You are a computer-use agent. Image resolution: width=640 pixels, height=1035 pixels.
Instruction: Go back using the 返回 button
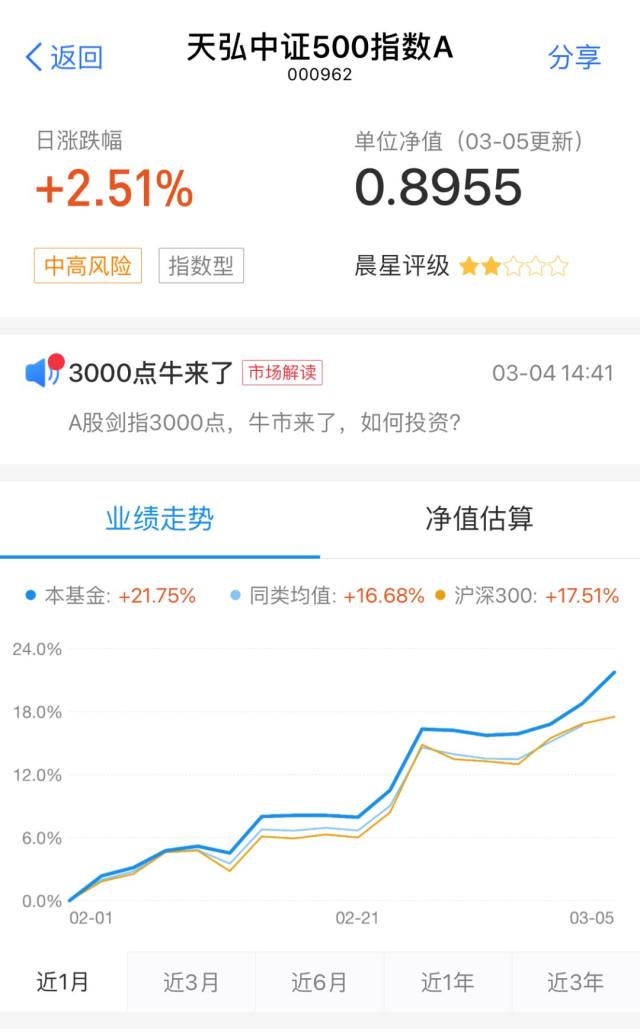(64, 57)
